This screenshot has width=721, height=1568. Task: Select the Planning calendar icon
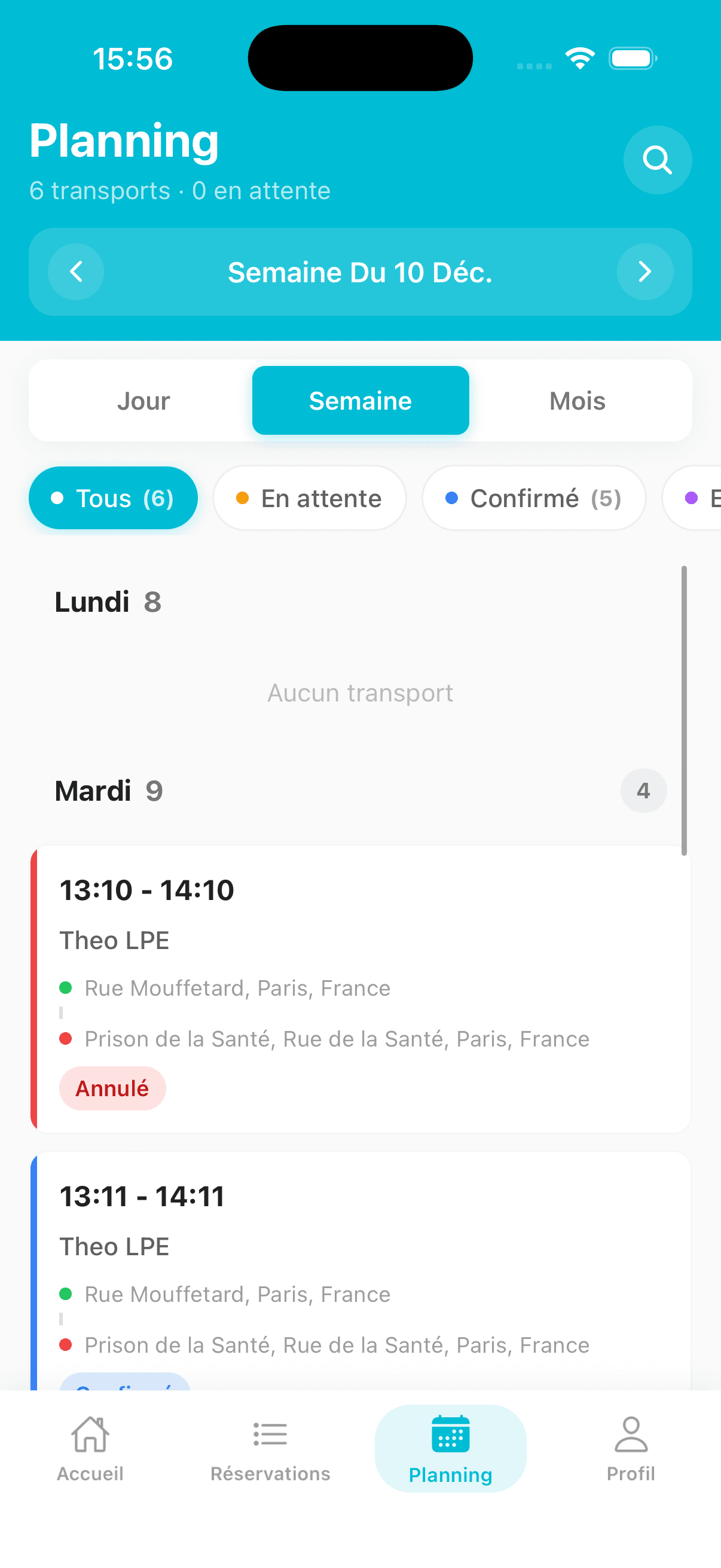click(450, 1435)
